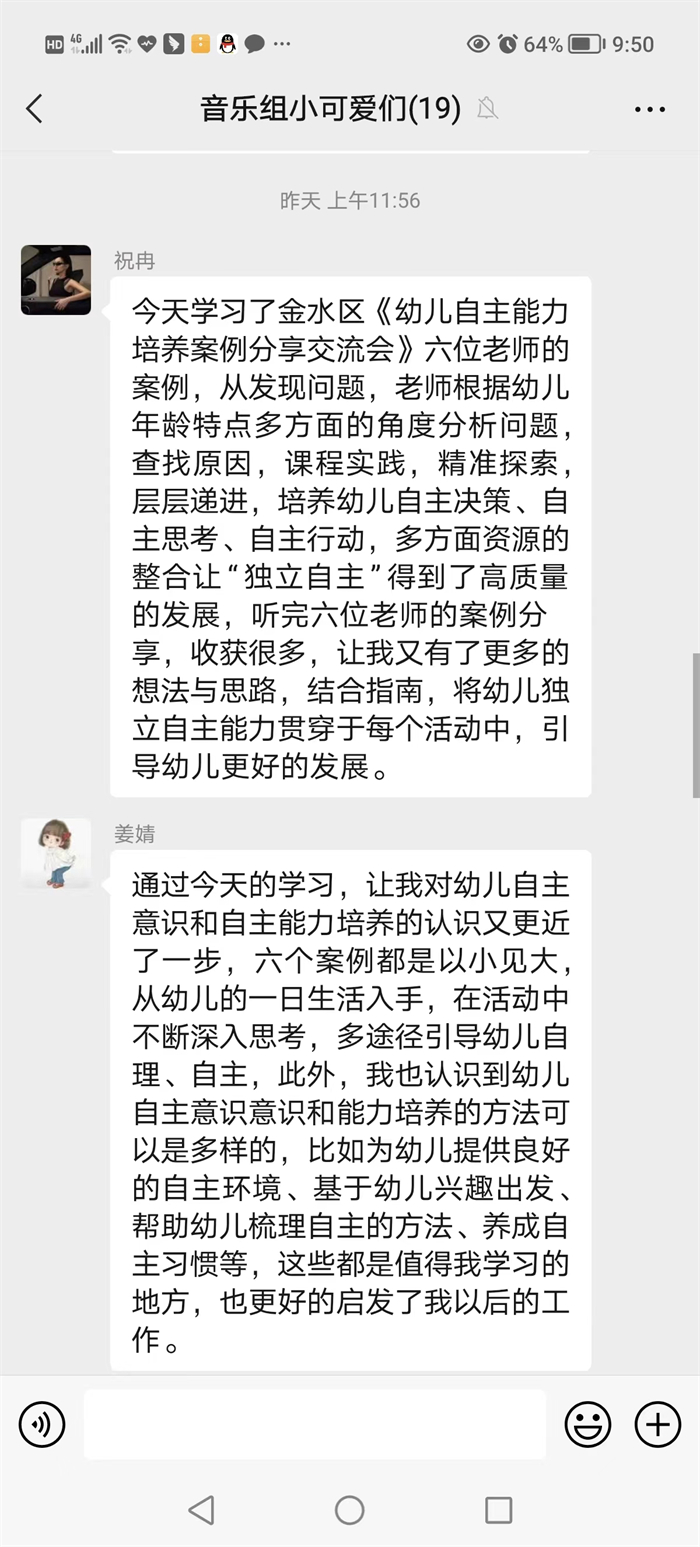Image resolution: width=700 pixels, height=1547 pixels.
Task: Open 祝冉's profile avatar
Action: point(56,280)
